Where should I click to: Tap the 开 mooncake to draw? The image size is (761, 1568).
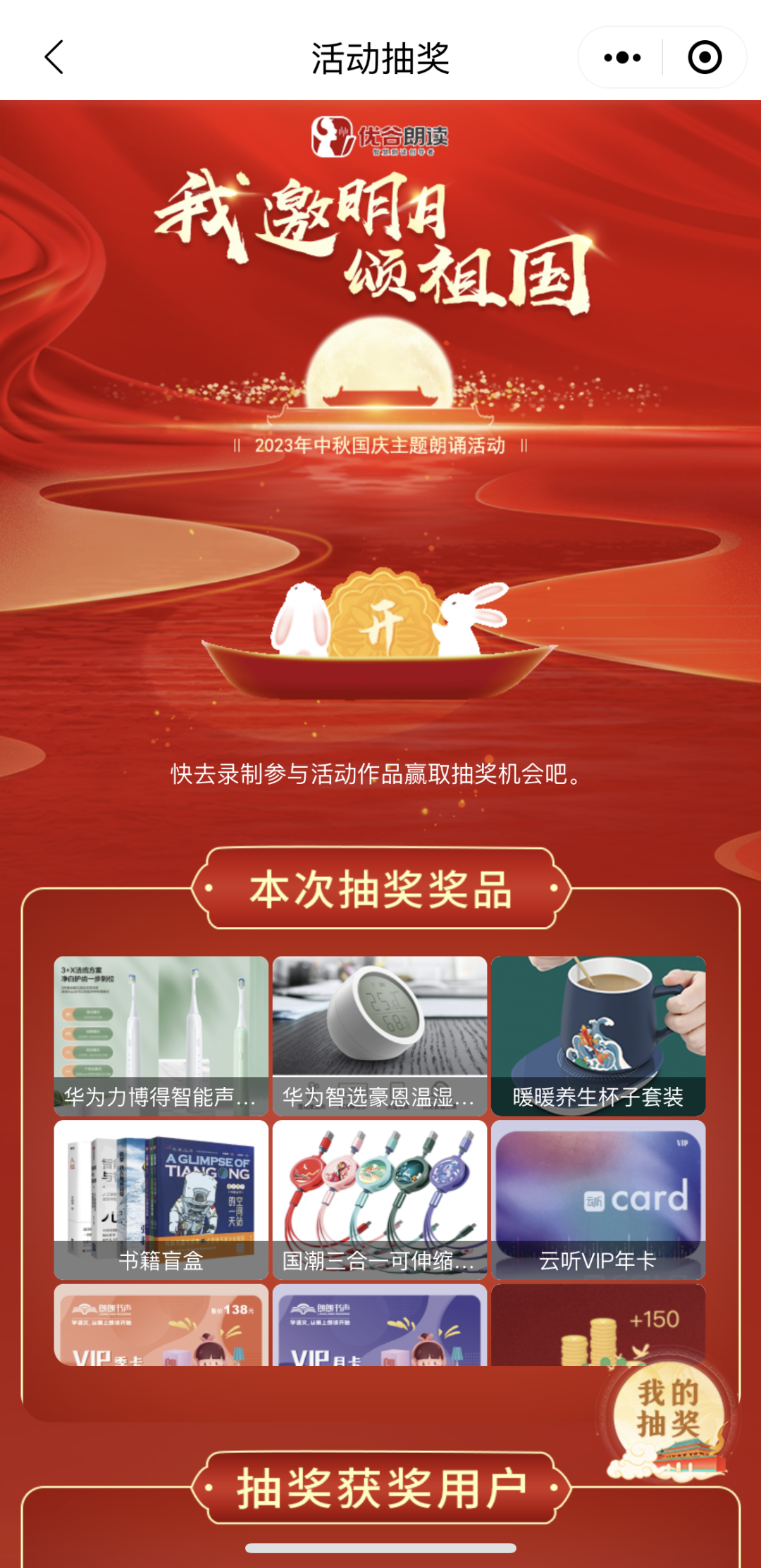coord(382,616)
